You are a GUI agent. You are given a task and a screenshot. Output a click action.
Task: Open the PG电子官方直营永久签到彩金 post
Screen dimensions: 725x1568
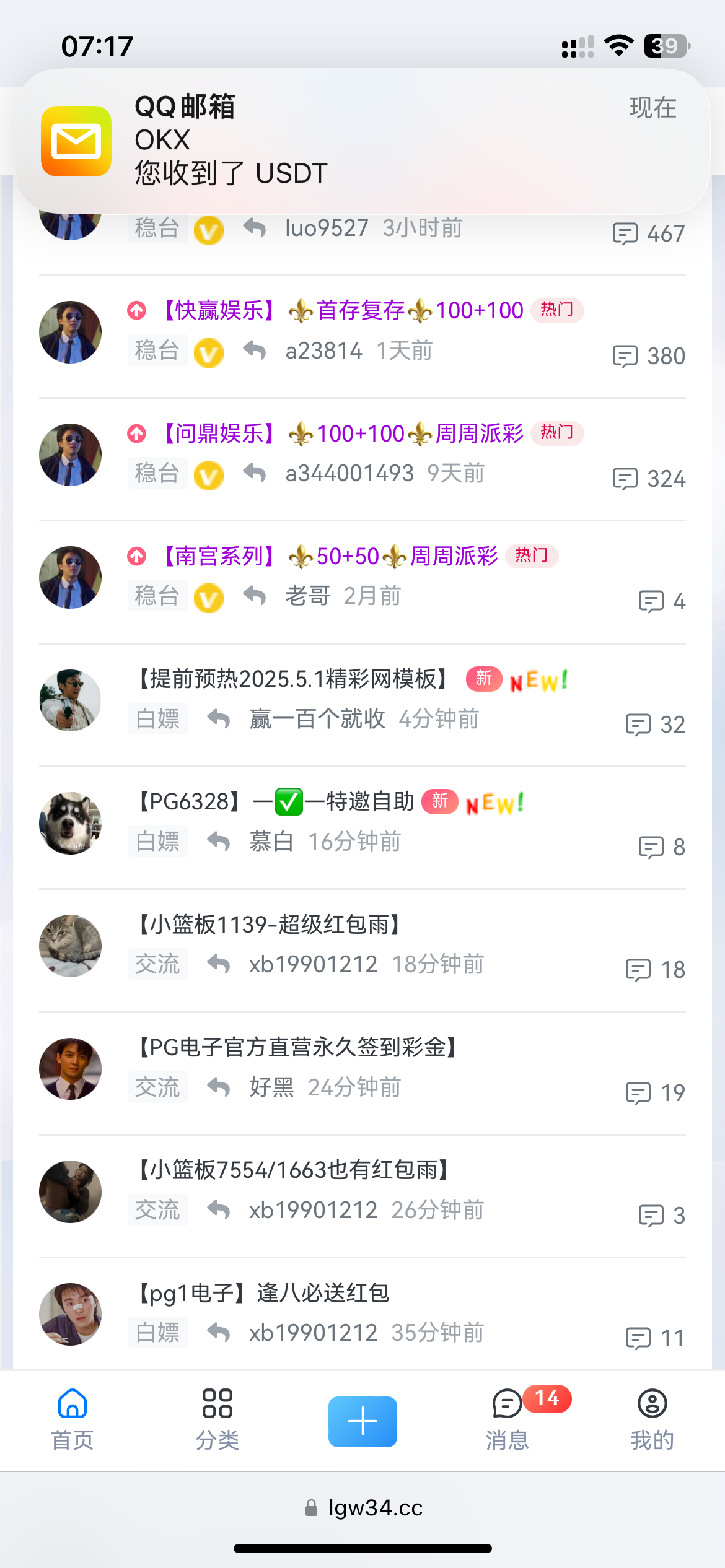pos(296,1047)
